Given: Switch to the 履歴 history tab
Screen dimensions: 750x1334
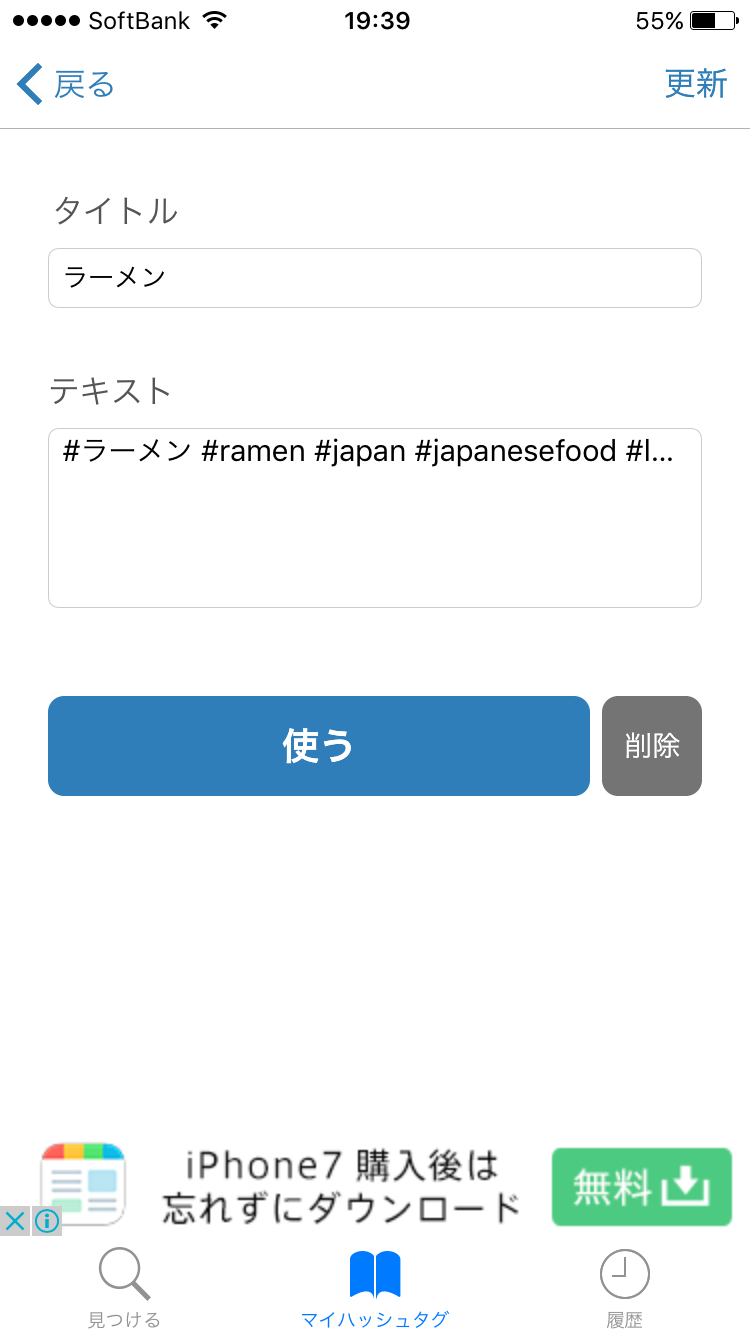Looking at the screenshot, I should click(625, 1290).
